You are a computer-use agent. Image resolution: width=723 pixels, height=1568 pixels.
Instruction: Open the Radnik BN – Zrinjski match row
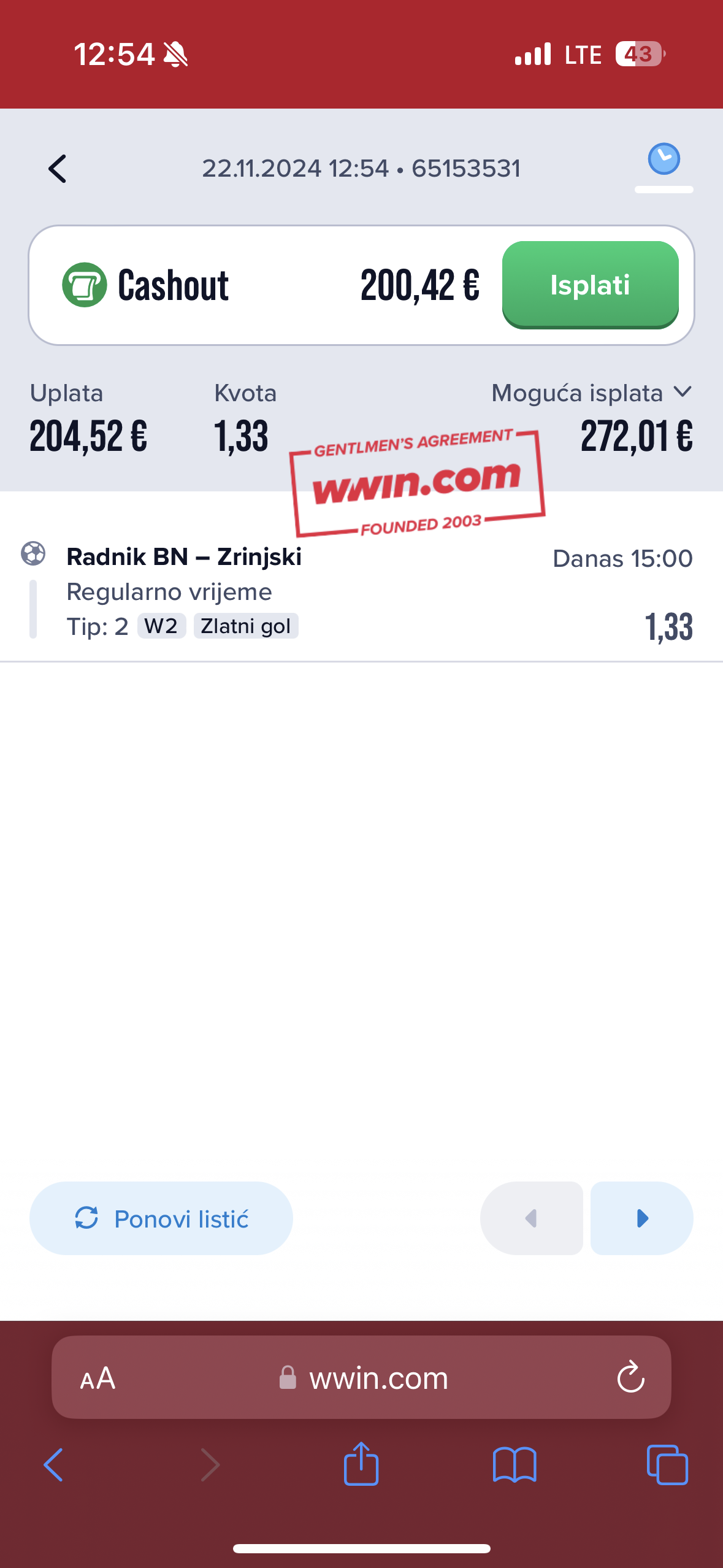pyautogui.click(x=361, y=592)
